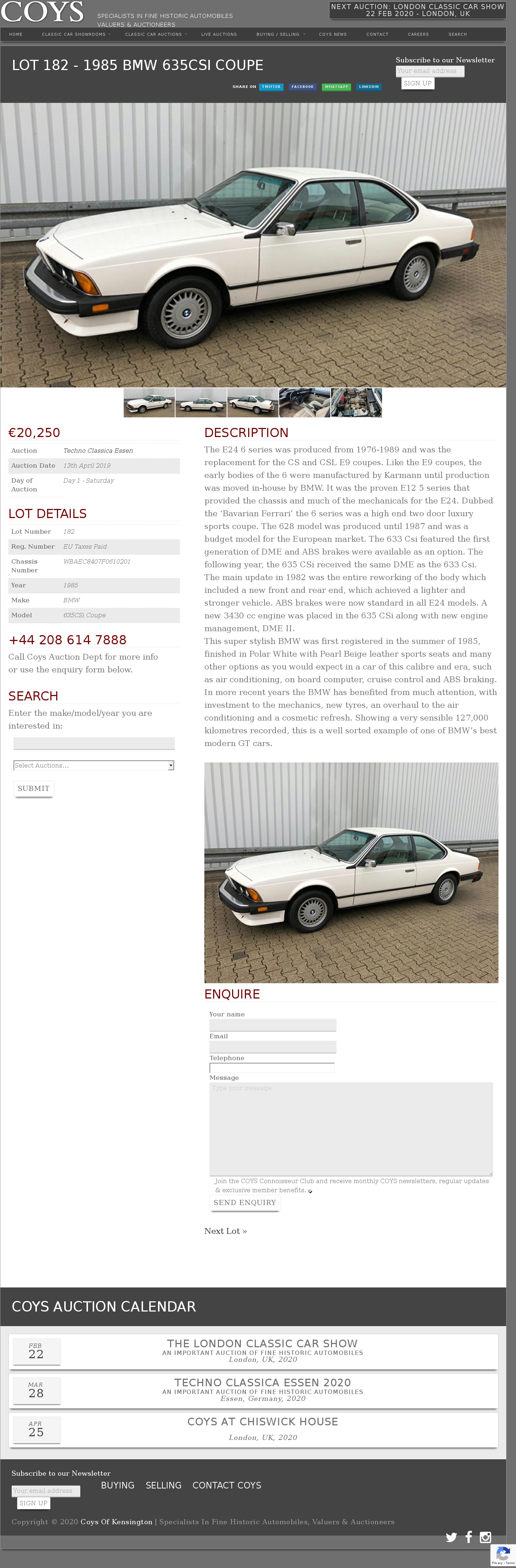Image resolution: width=516 pixels, height=1568 pixels.
Task: Open the Search menu item
Action: pyautogui.click(x=457, y=35)
